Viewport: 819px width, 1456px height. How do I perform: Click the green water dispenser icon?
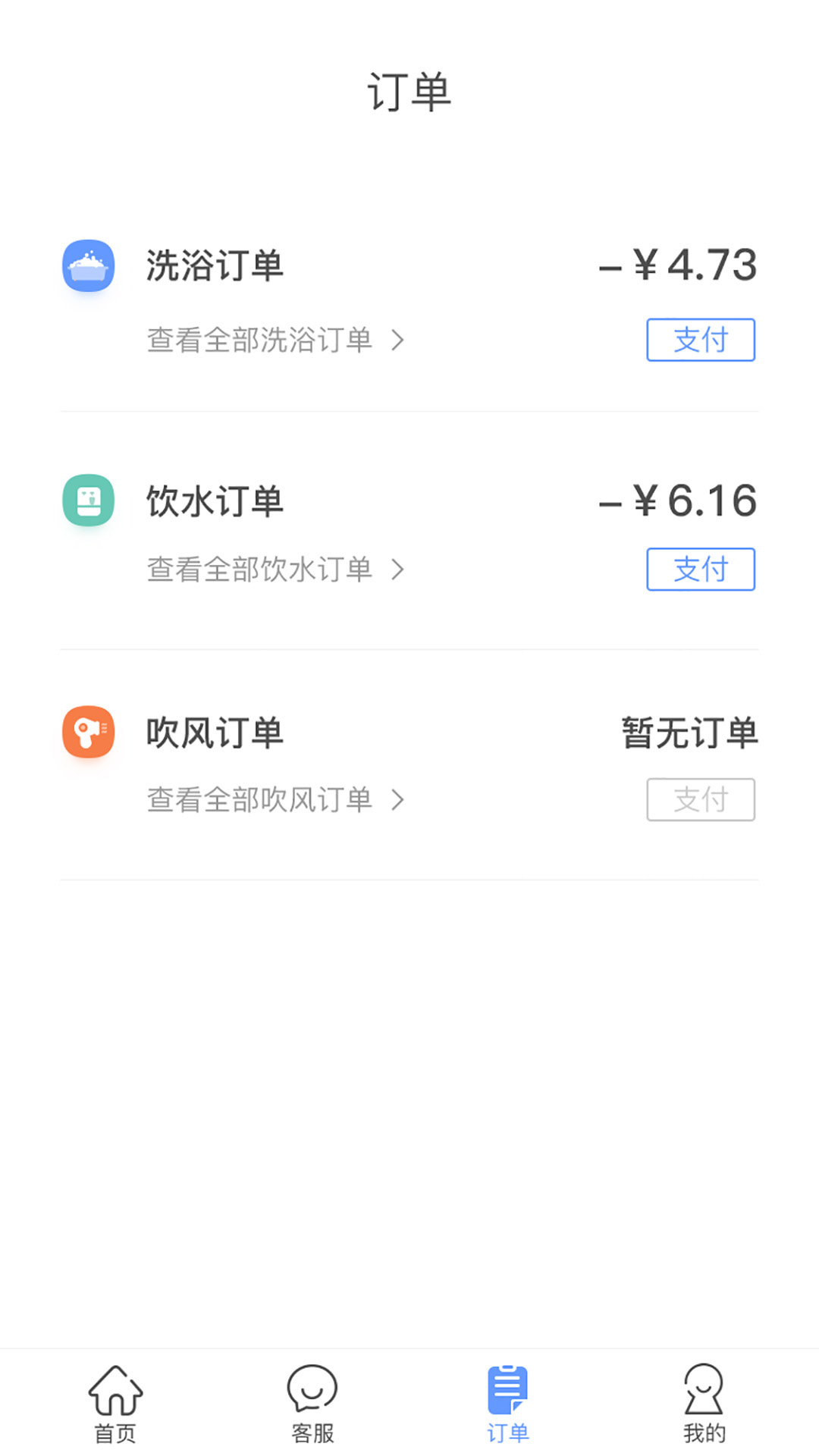tap(89, 500)
